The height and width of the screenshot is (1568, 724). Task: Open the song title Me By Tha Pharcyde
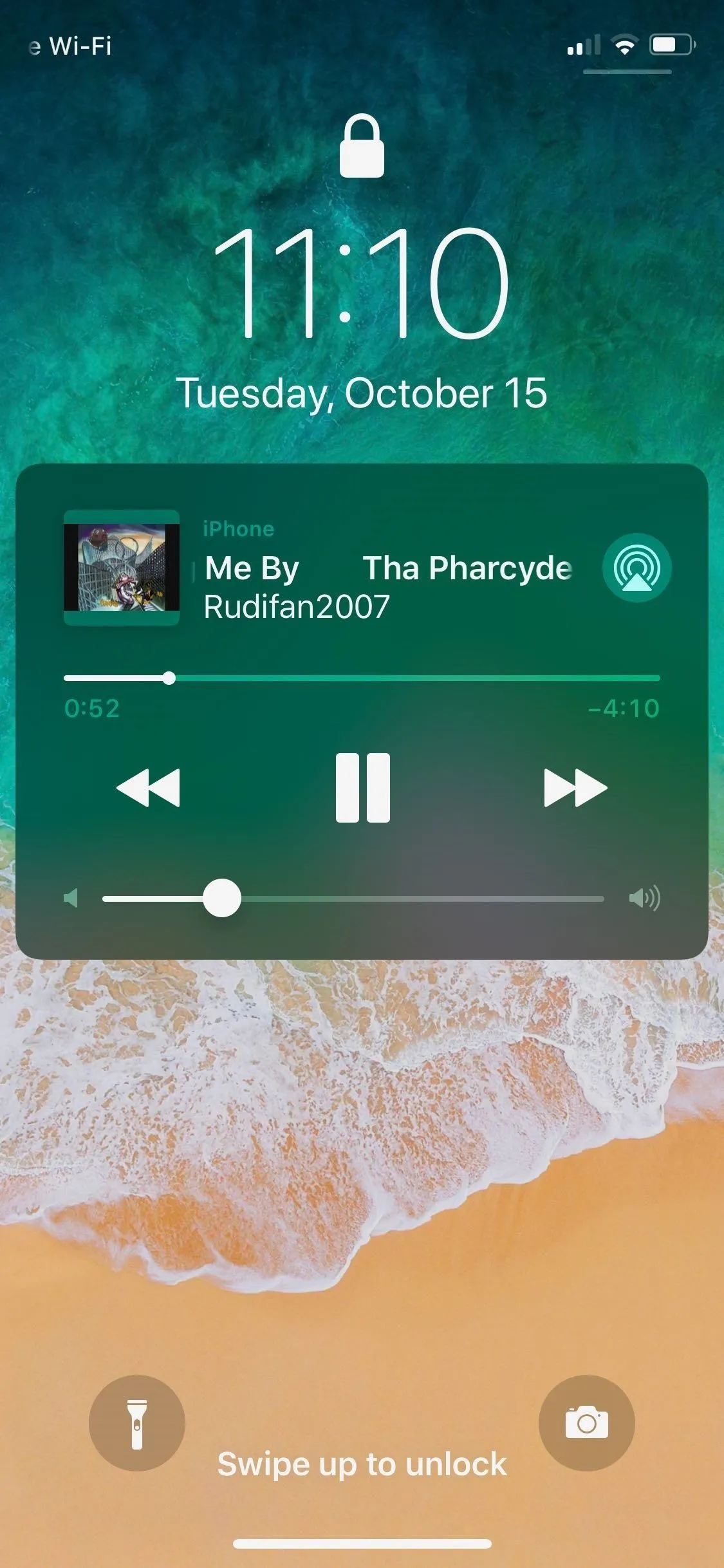(387, 568)
